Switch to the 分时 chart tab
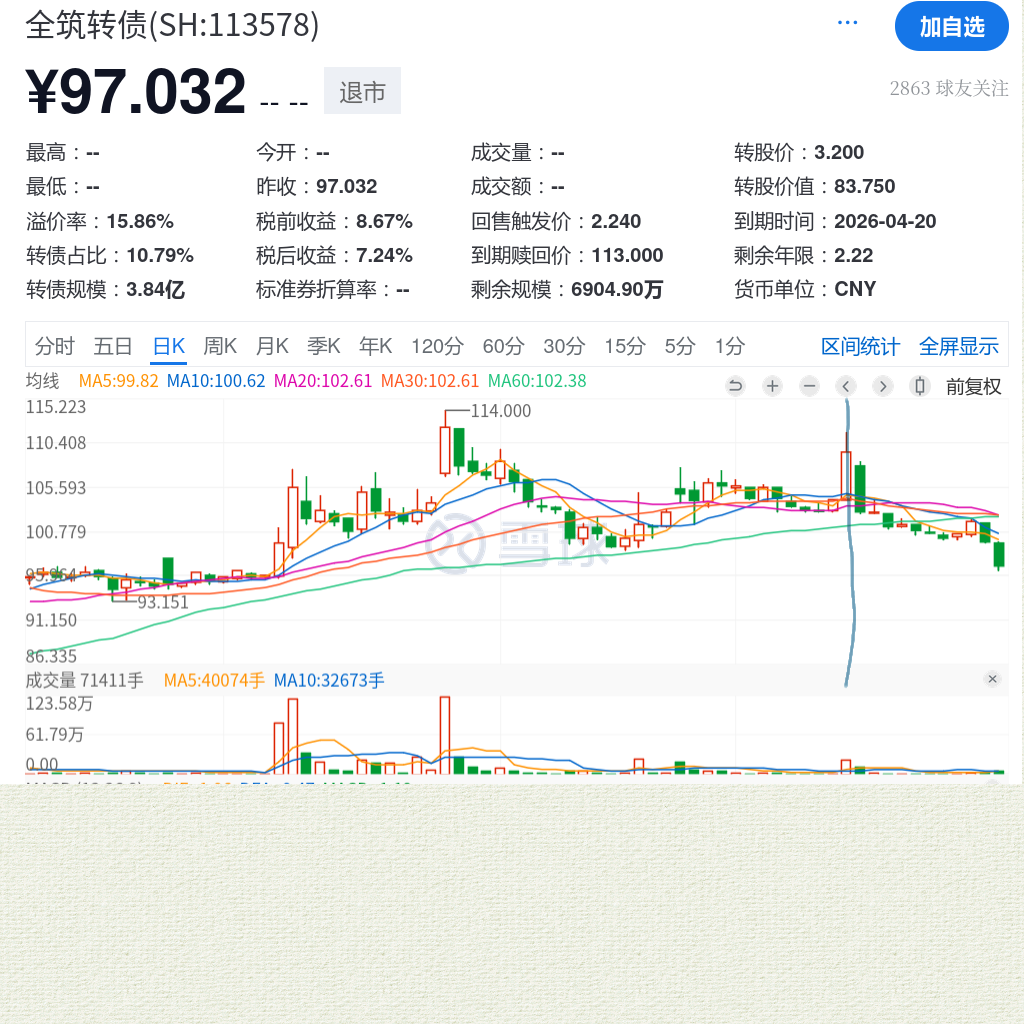This screenshot has width=1024, height=1024. pos(55,346)
